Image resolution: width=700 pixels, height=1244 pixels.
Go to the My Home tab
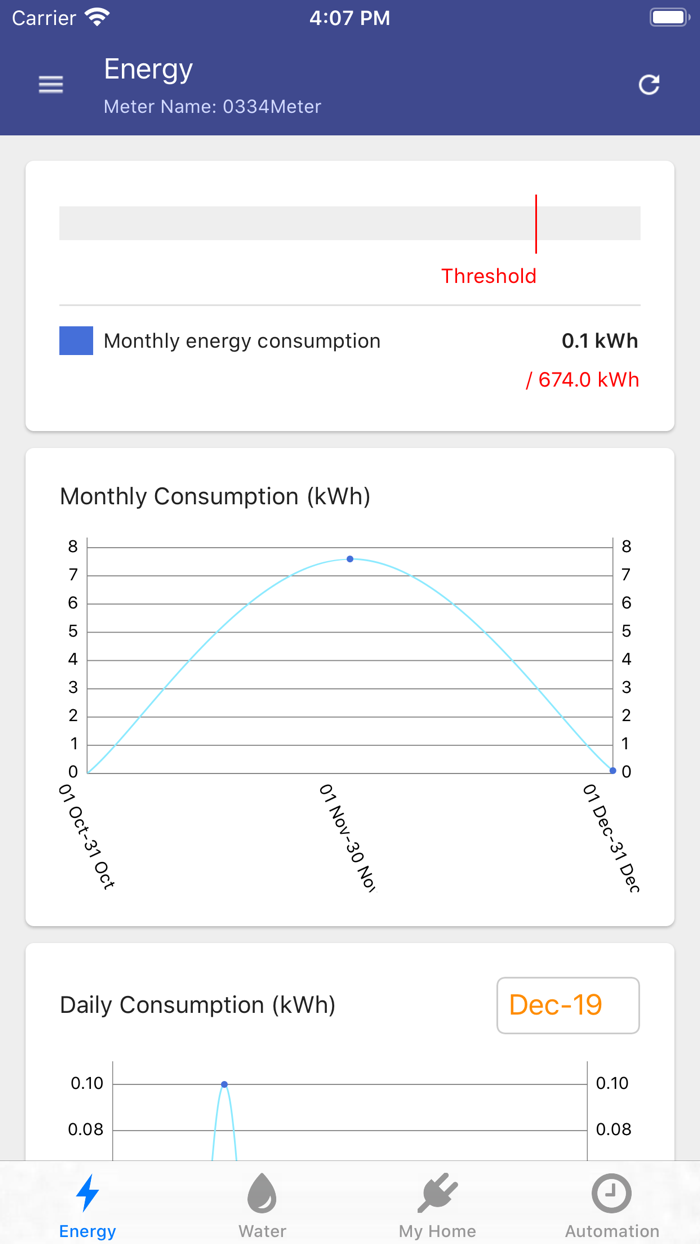437,1205
